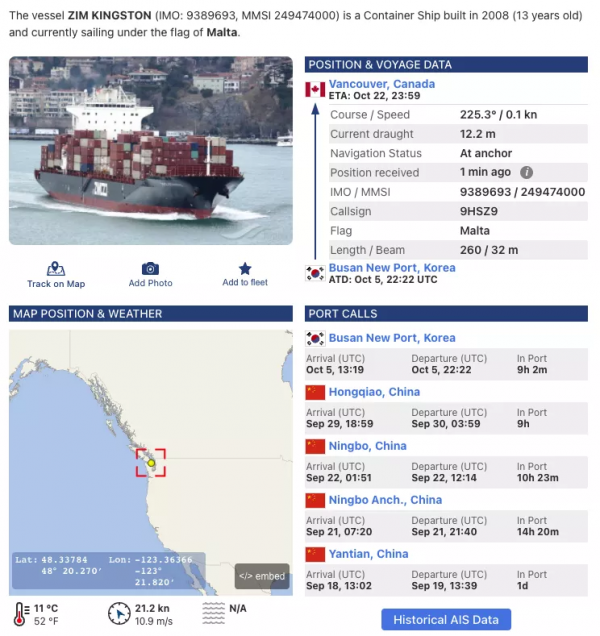600x636 pixels.
Task: Get the map embed code
Action: coord(260,576)
